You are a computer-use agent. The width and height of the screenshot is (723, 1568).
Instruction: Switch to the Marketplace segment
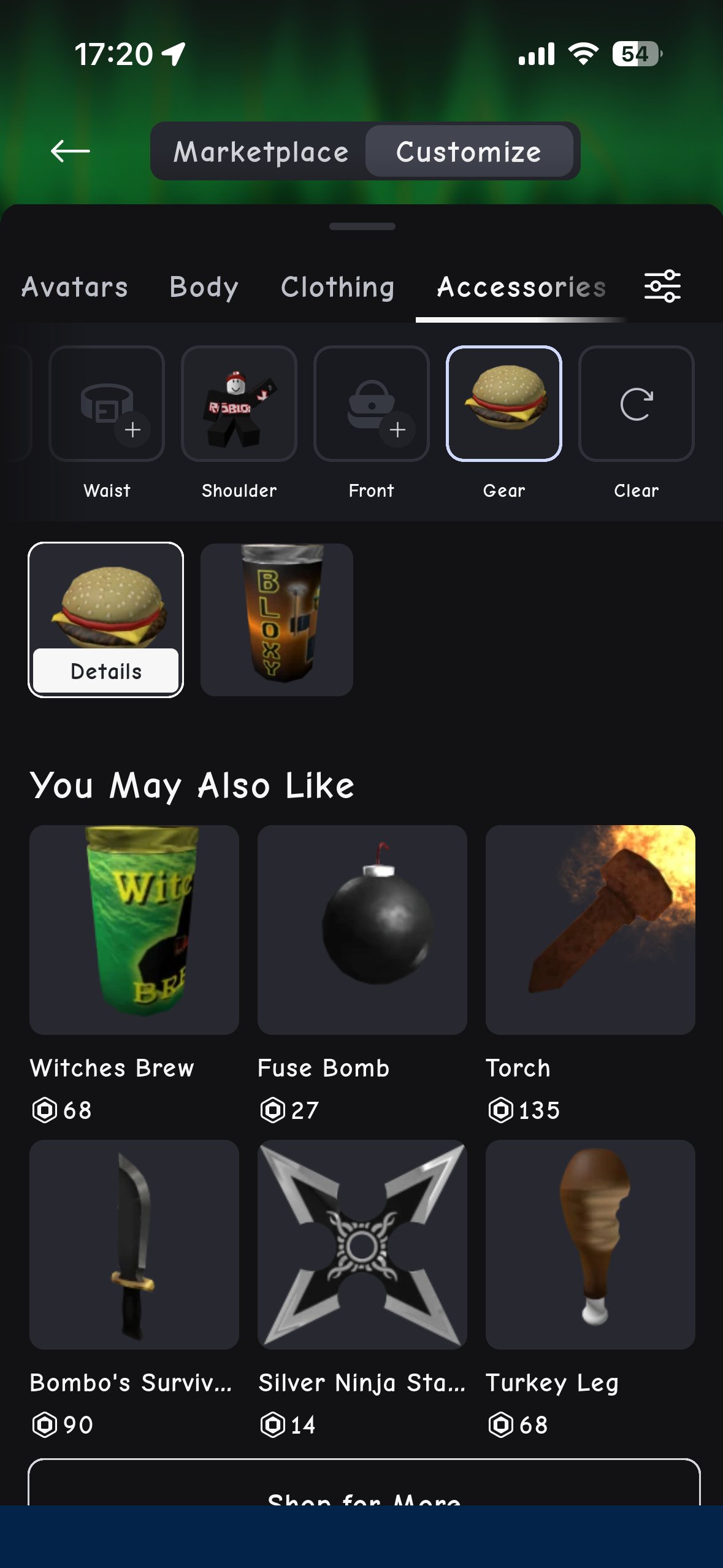[x=261, y=152]
